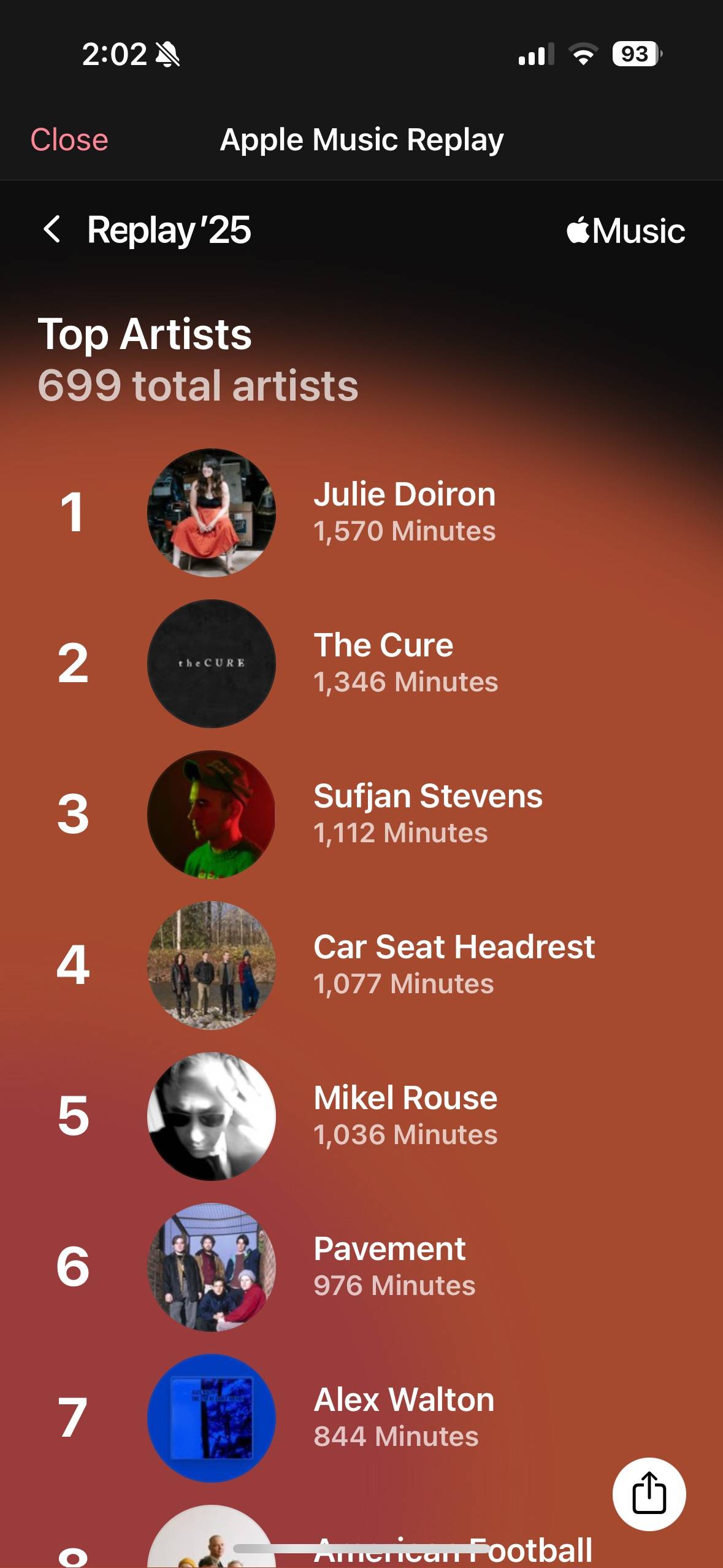
Task: Open Mikel Rouse artist entry
Action: point(362,1116)
